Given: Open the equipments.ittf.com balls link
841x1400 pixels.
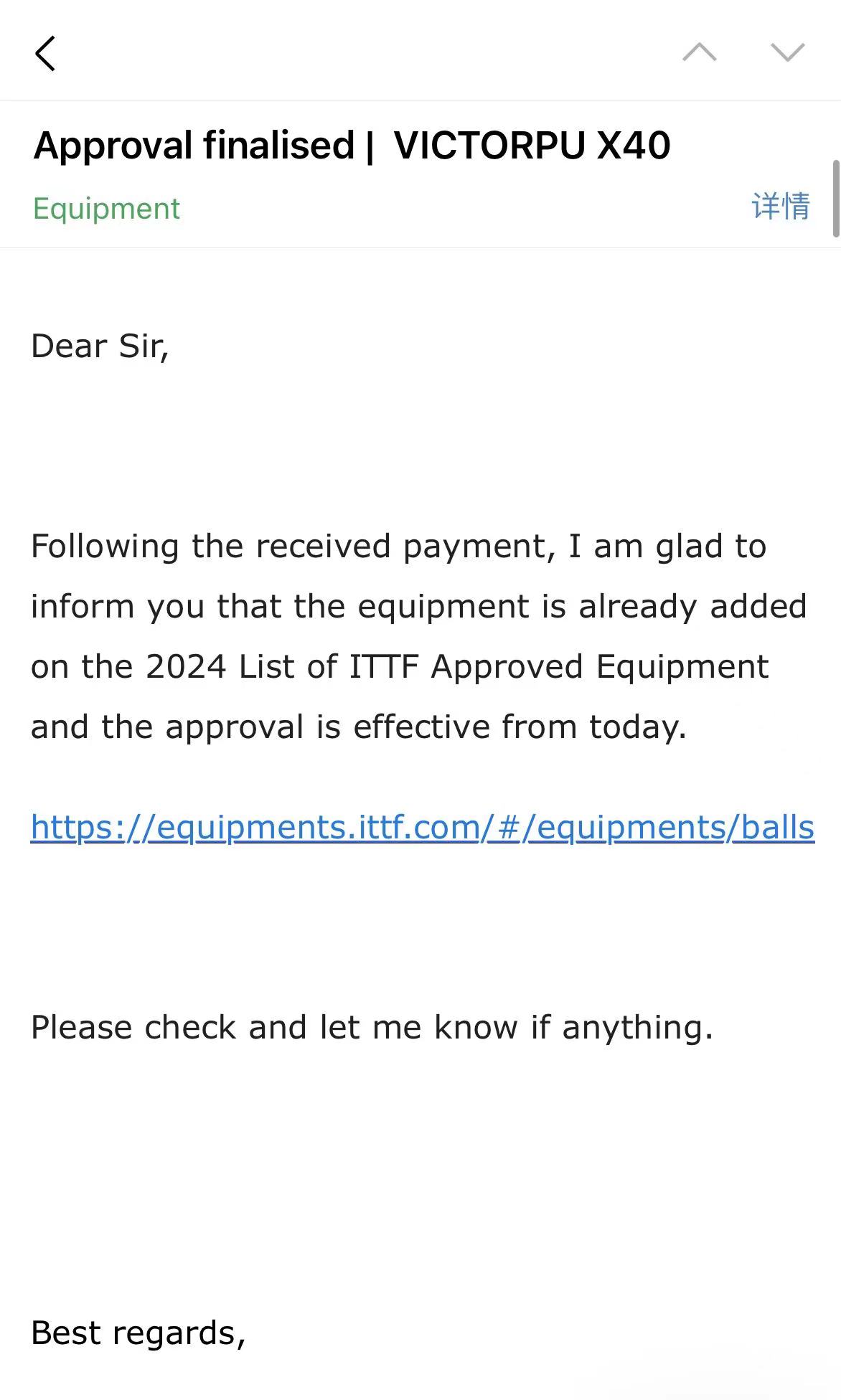Looking at the screenshot, I should [423, 828].
